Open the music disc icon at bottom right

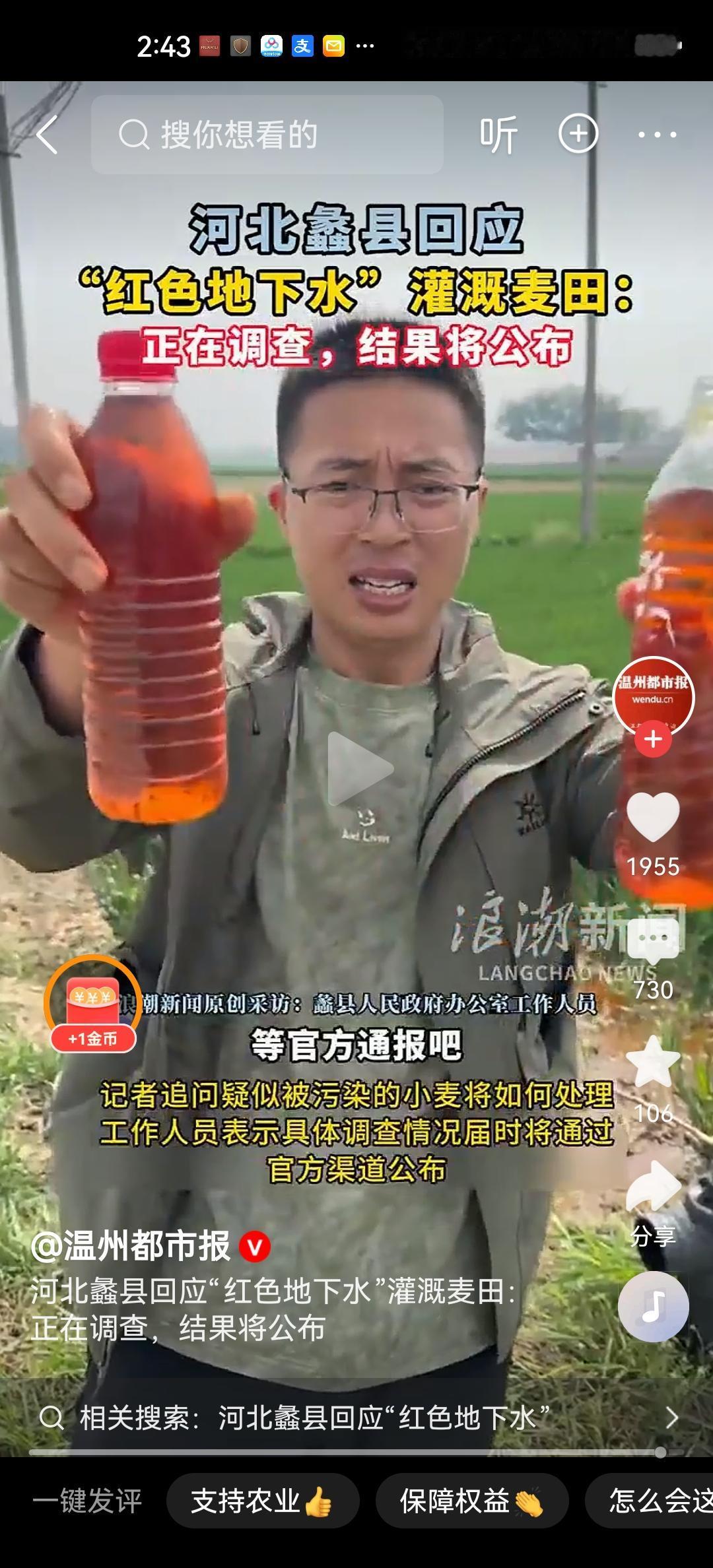pyautogui.click(x=654, y=1305)
